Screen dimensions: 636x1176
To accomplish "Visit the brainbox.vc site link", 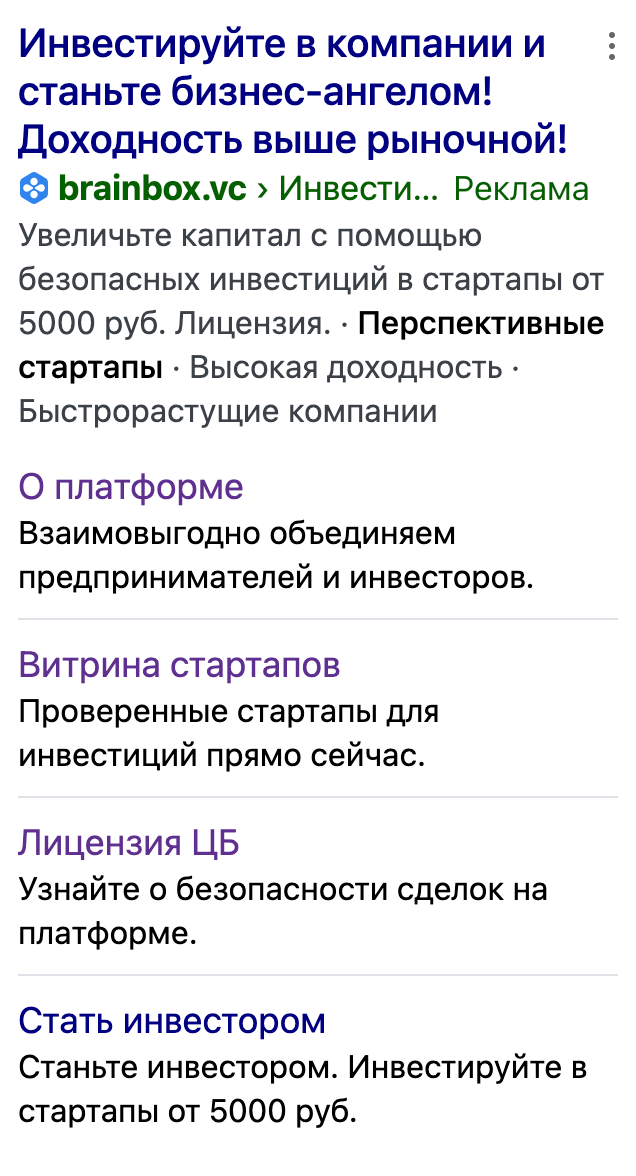I will click(152, 189).
